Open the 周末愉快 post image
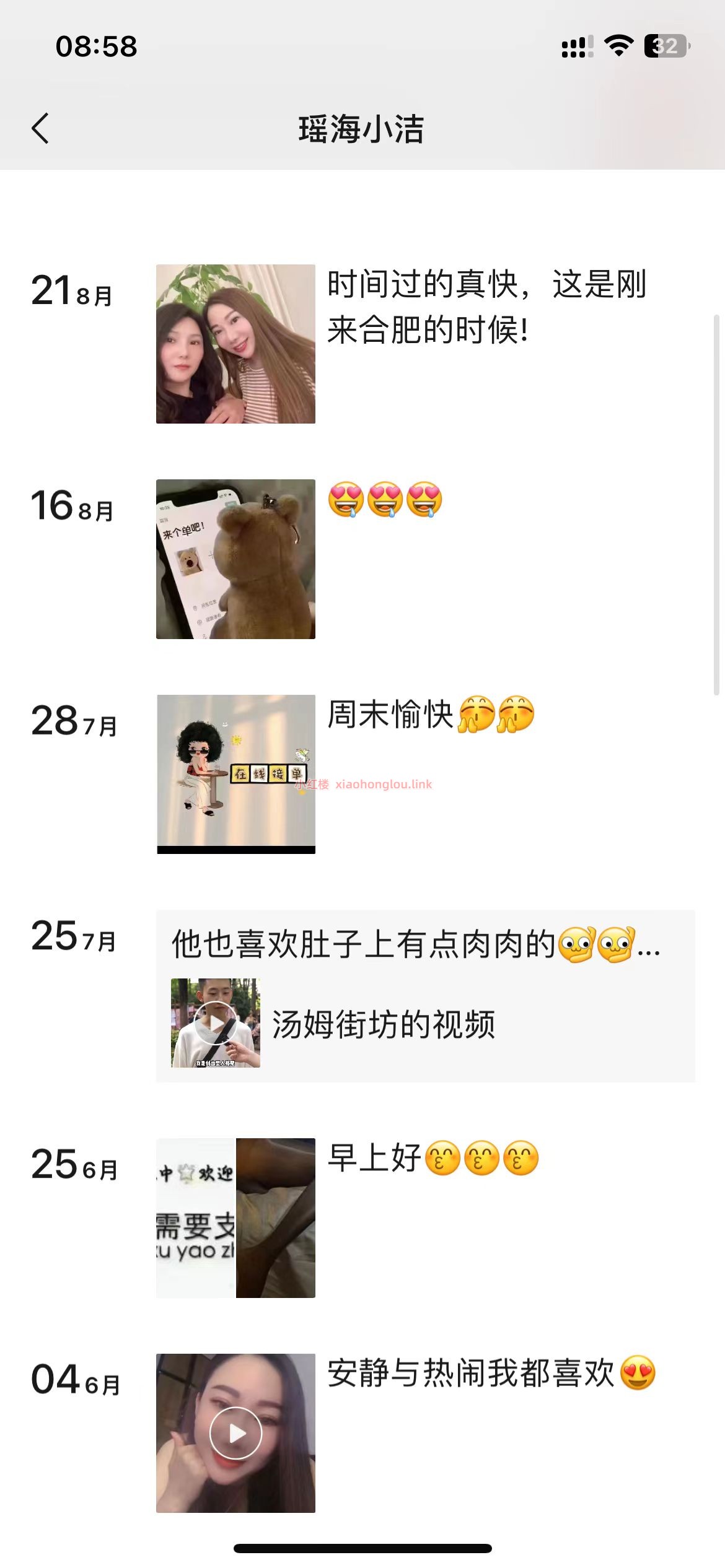Image resolution: width=725 pixels, height=1568 pixels. (x=235, y=774)
